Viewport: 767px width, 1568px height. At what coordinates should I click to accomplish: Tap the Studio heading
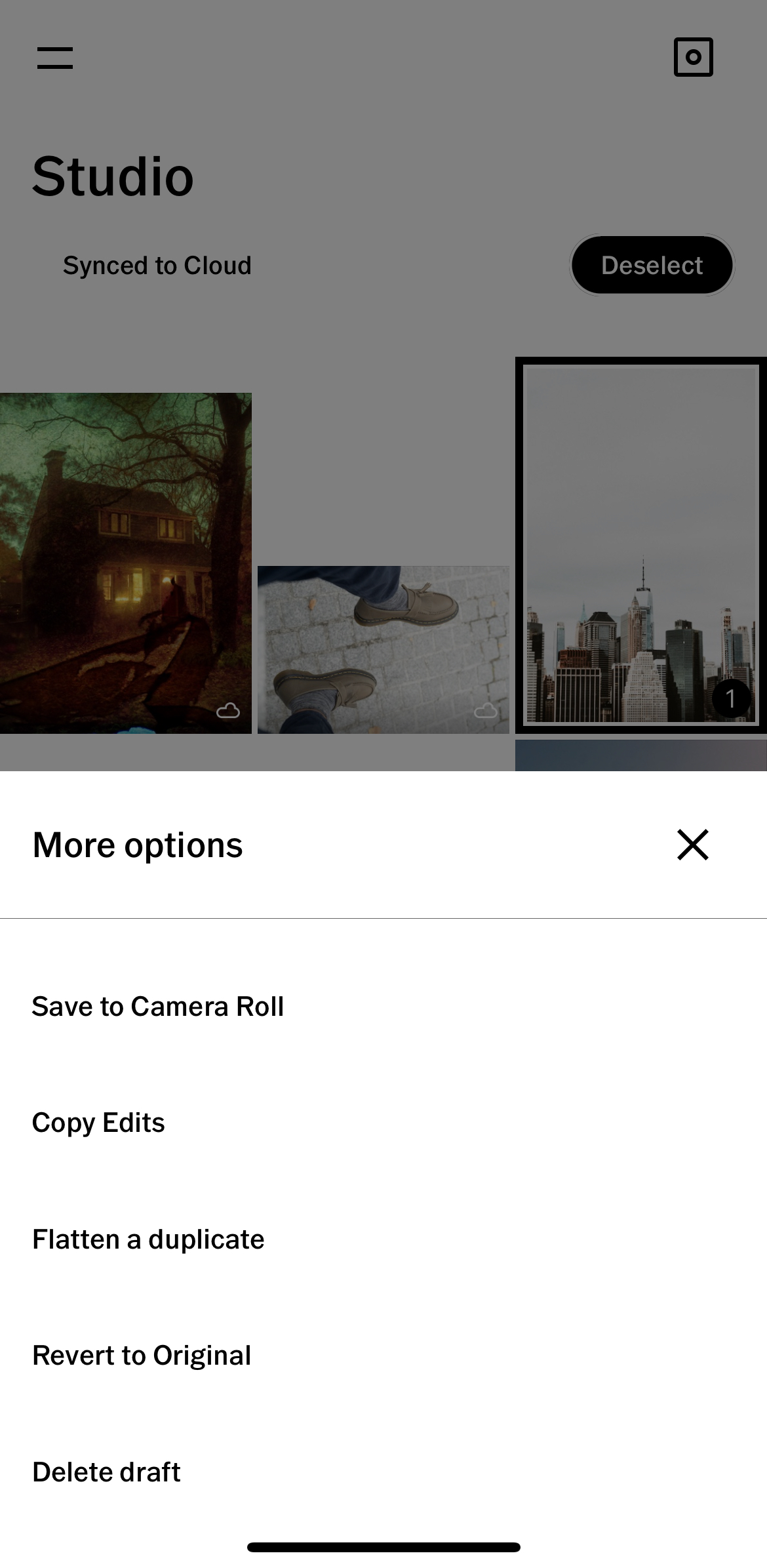coord(113,176)
